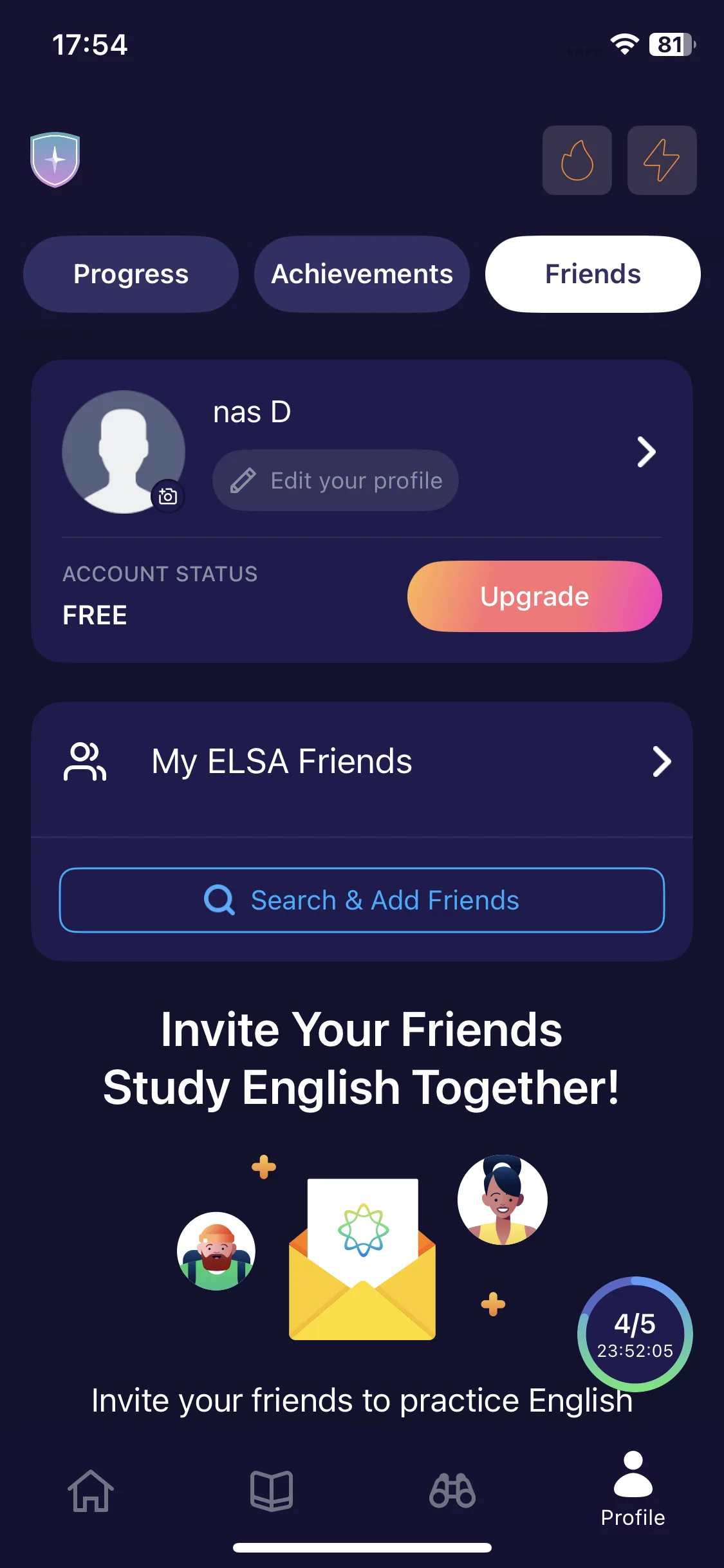Open the 4/5 countdown timer badge
Screen dimensions: 724x1568
pyautogui.click(x=635, y=1334)
